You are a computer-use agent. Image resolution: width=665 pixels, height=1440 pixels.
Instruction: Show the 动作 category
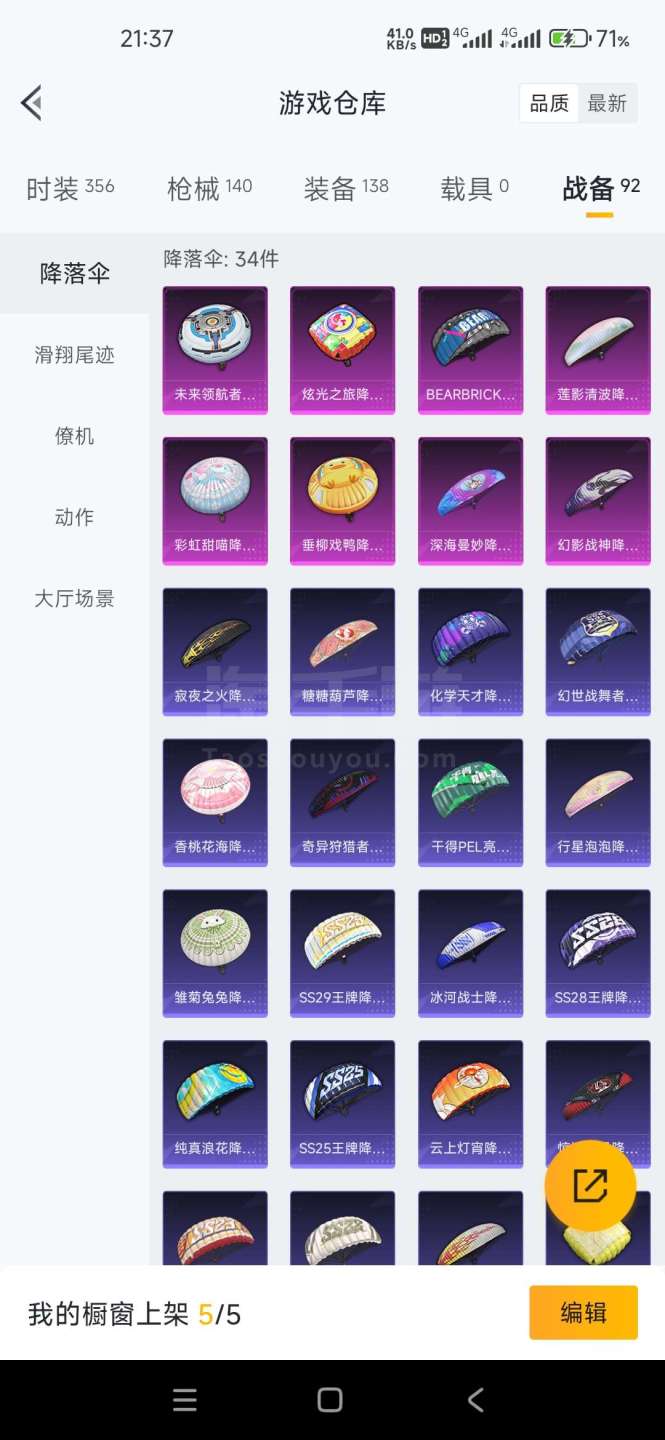click(x=75, y=517)
